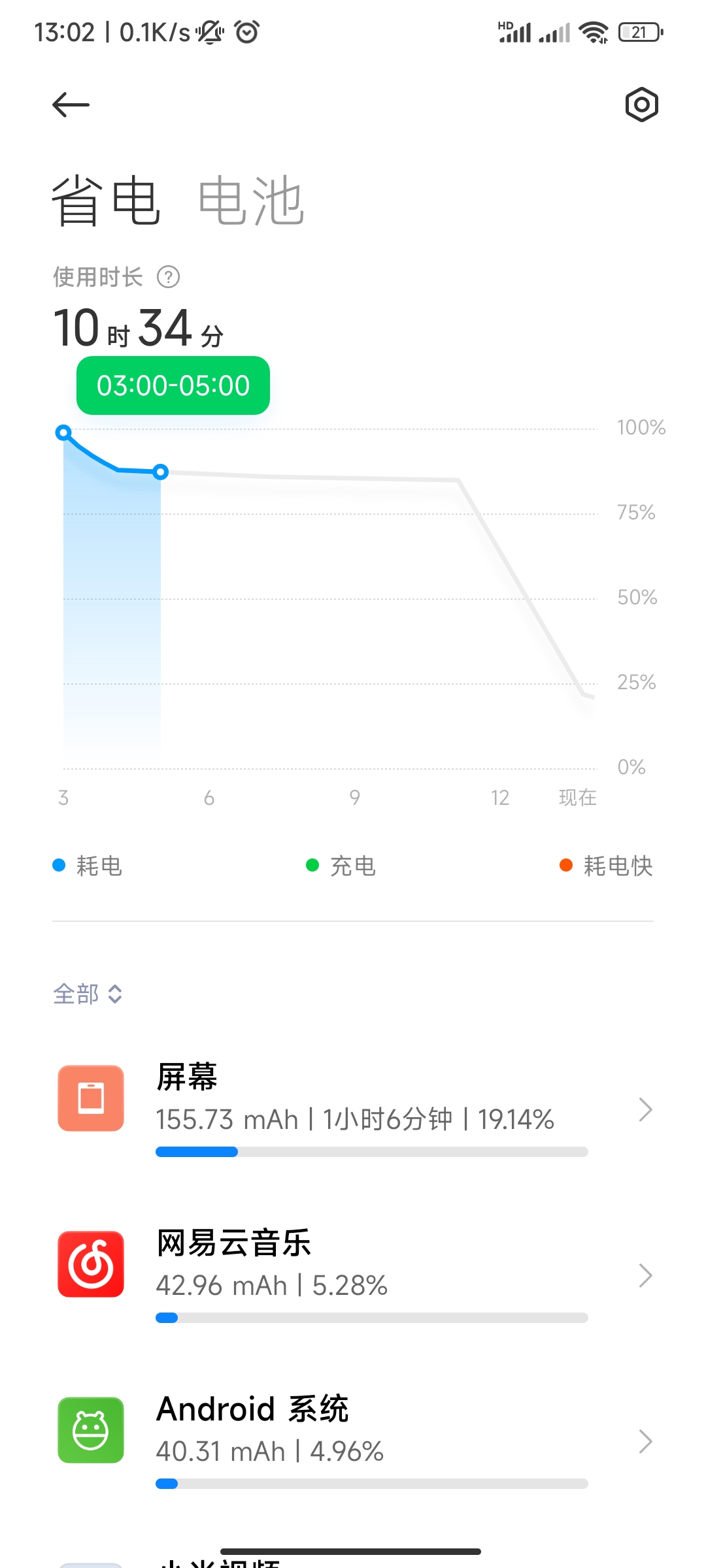This screenshot has width=706, height=1568.
Task: Open 网易云音乐 power usage details
Action: (353, 1275)
